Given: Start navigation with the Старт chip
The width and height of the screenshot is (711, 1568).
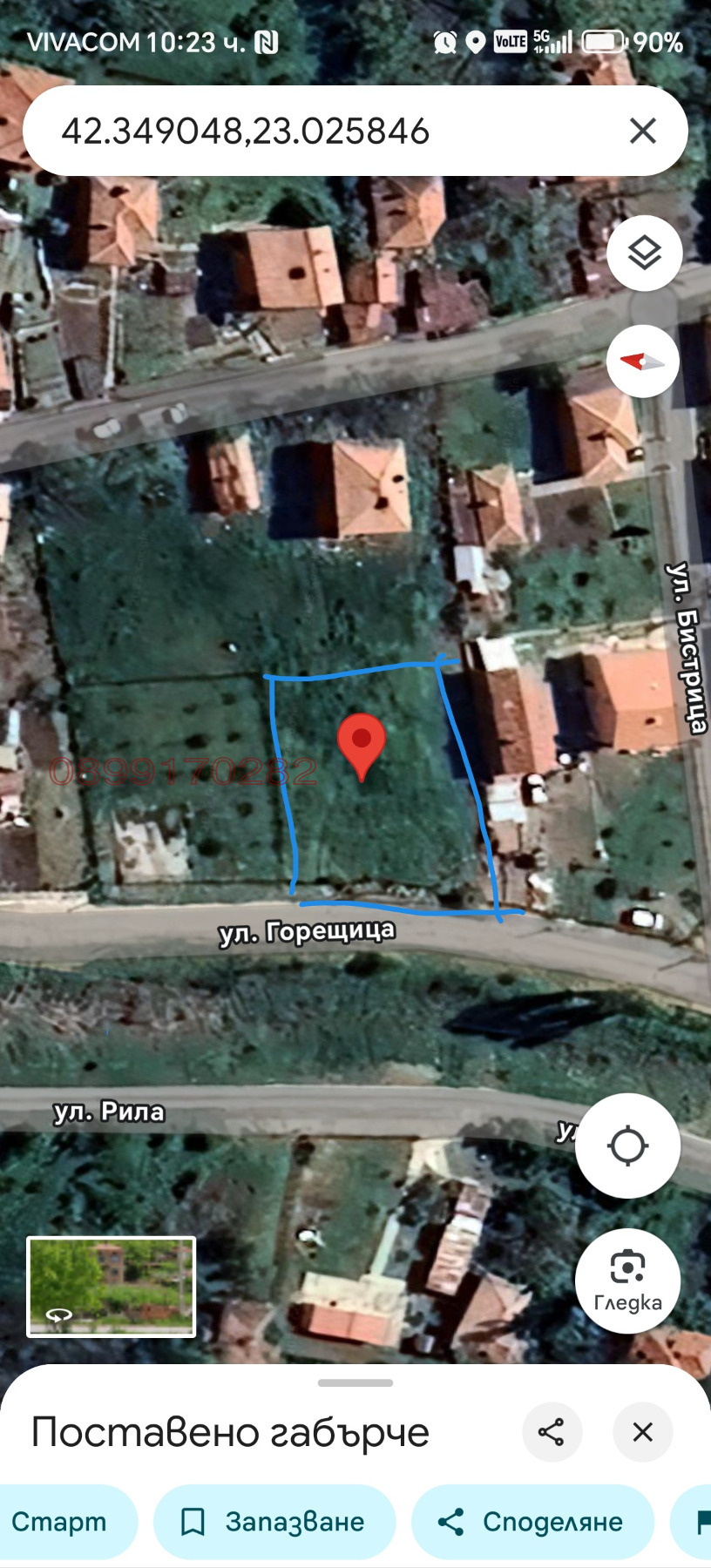Looking at the screenshot, I should click(59, 1522).
